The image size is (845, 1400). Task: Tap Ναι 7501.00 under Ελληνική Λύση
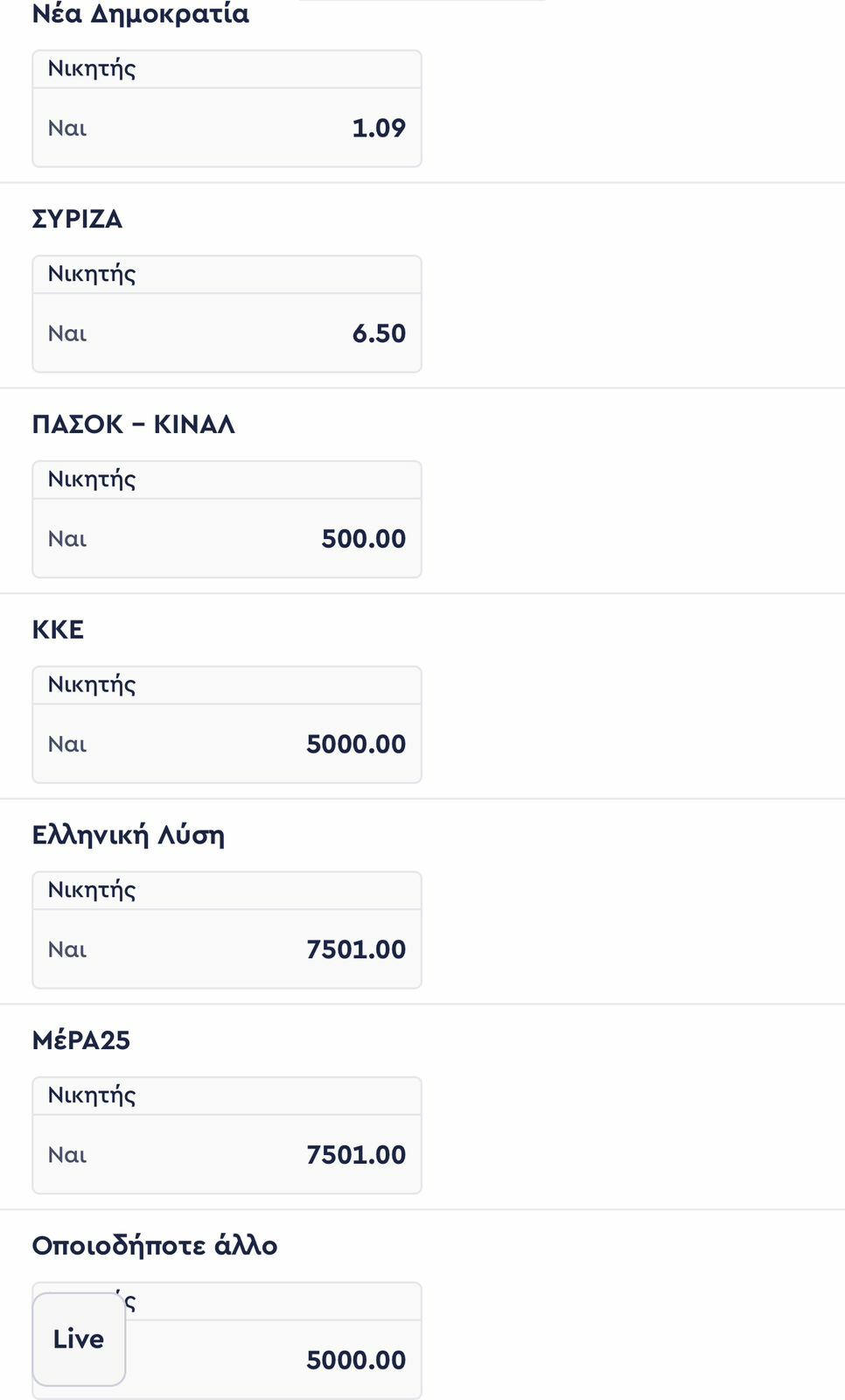(227, 949)
